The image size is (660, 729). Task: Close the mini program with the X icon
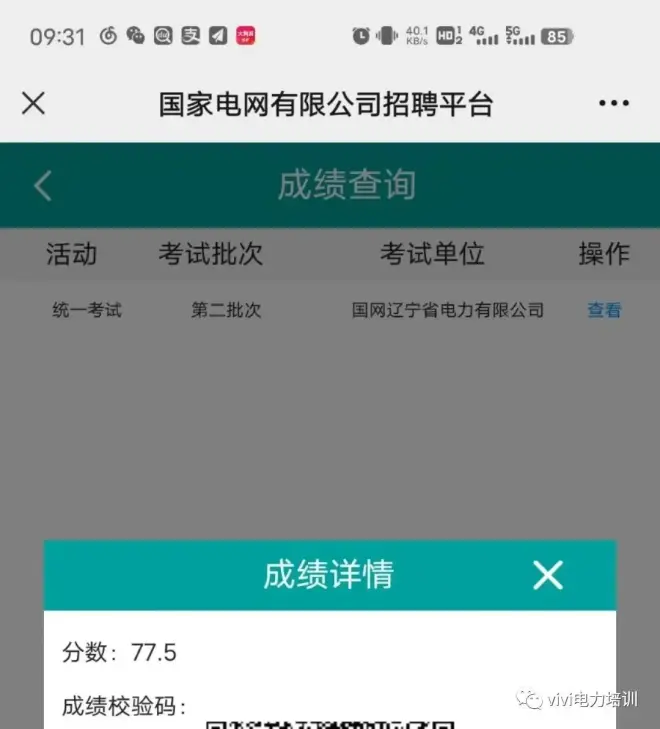34,103
